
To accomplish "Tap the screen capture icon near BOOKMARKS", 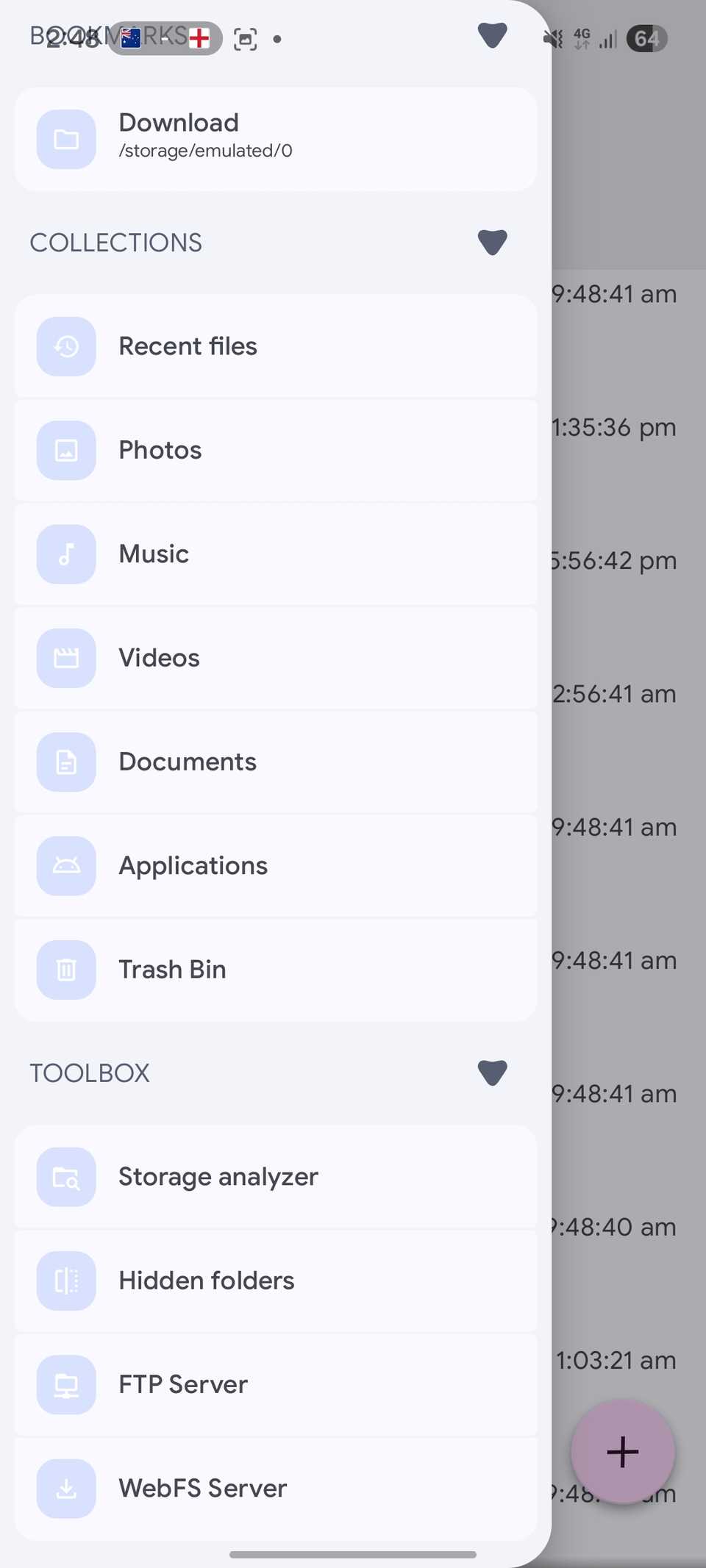I will 245,38.
